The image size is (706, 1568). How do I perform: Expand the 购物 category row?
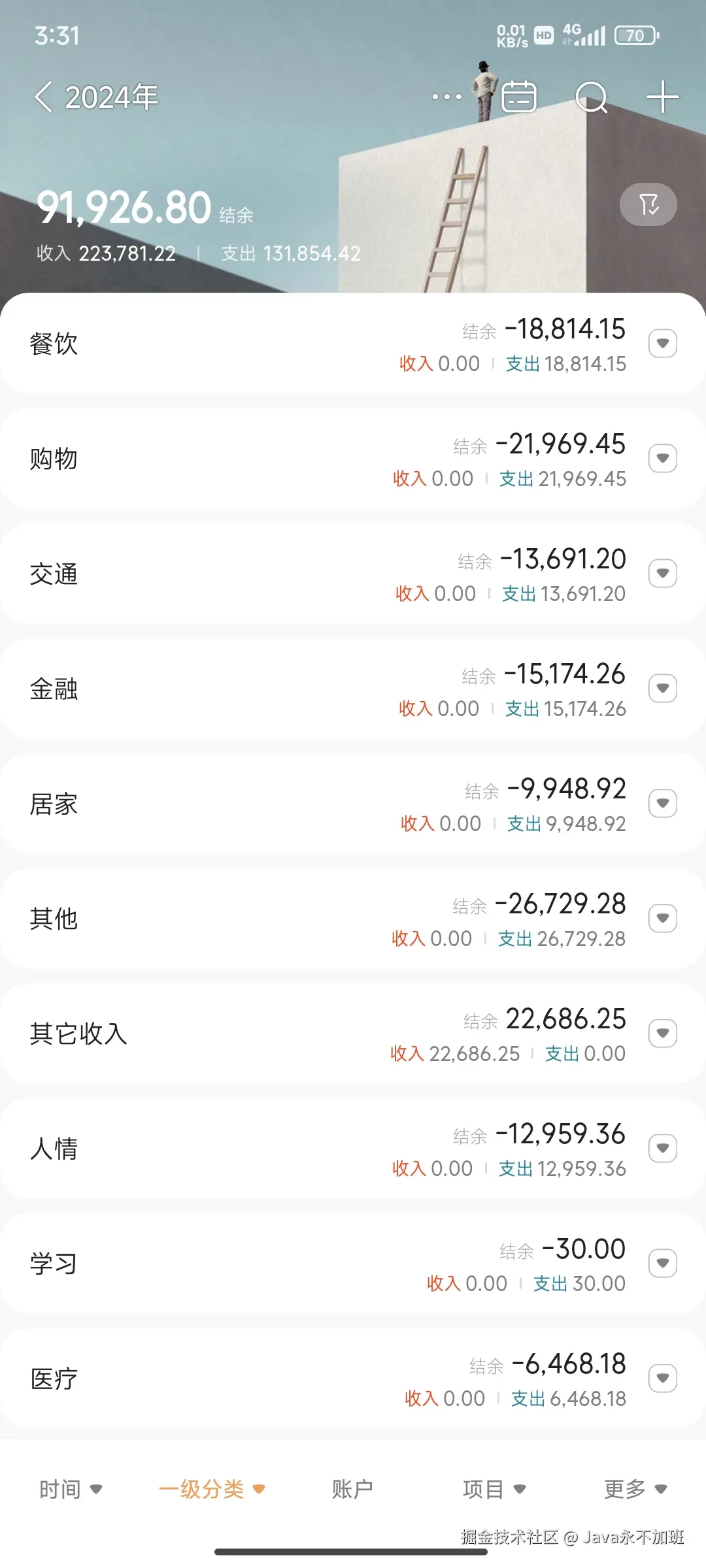[x=662, y=458]
